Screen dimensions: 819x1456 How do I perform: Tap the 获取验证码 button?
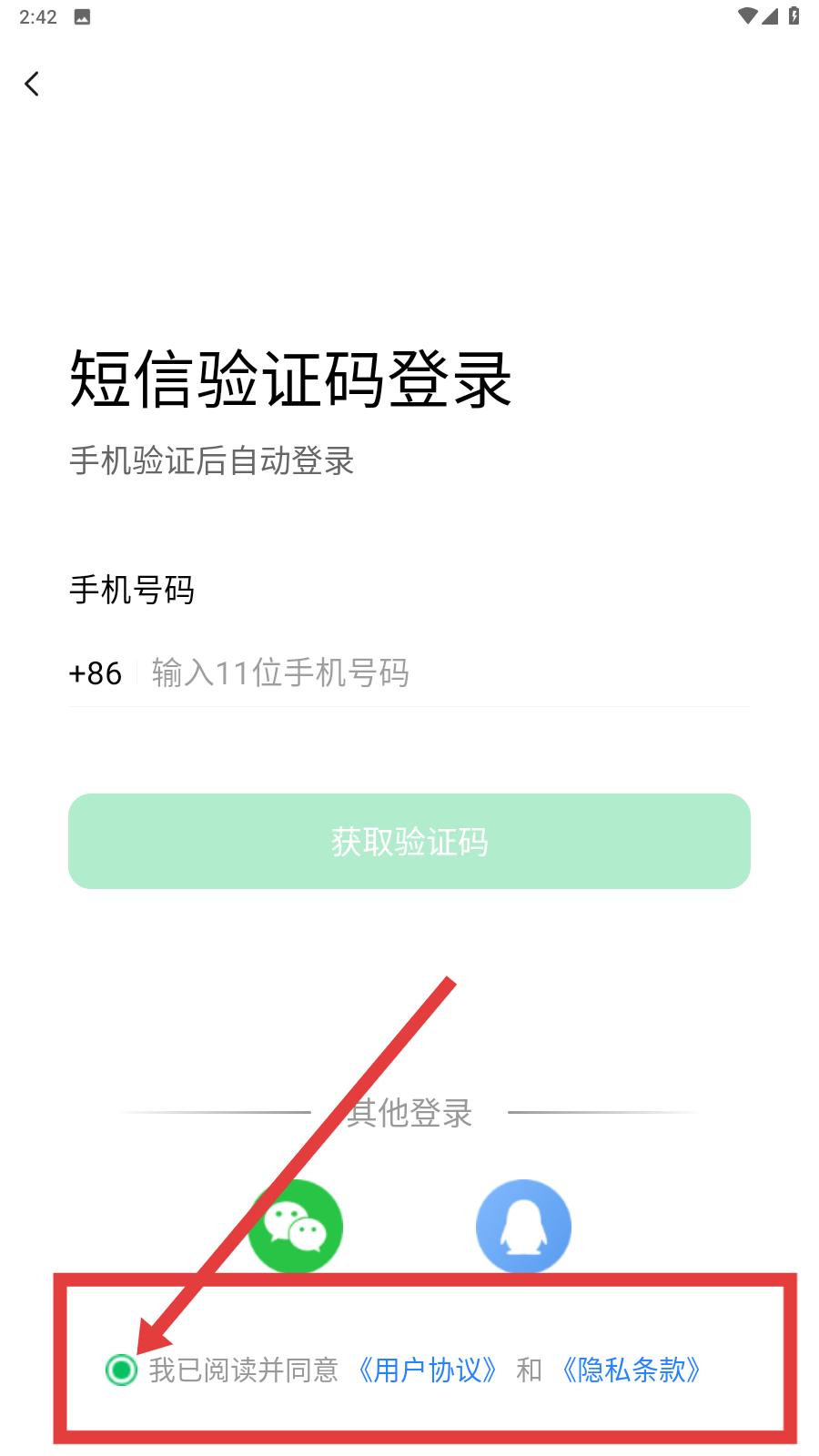pyautogui.click(x=409, y=841)
